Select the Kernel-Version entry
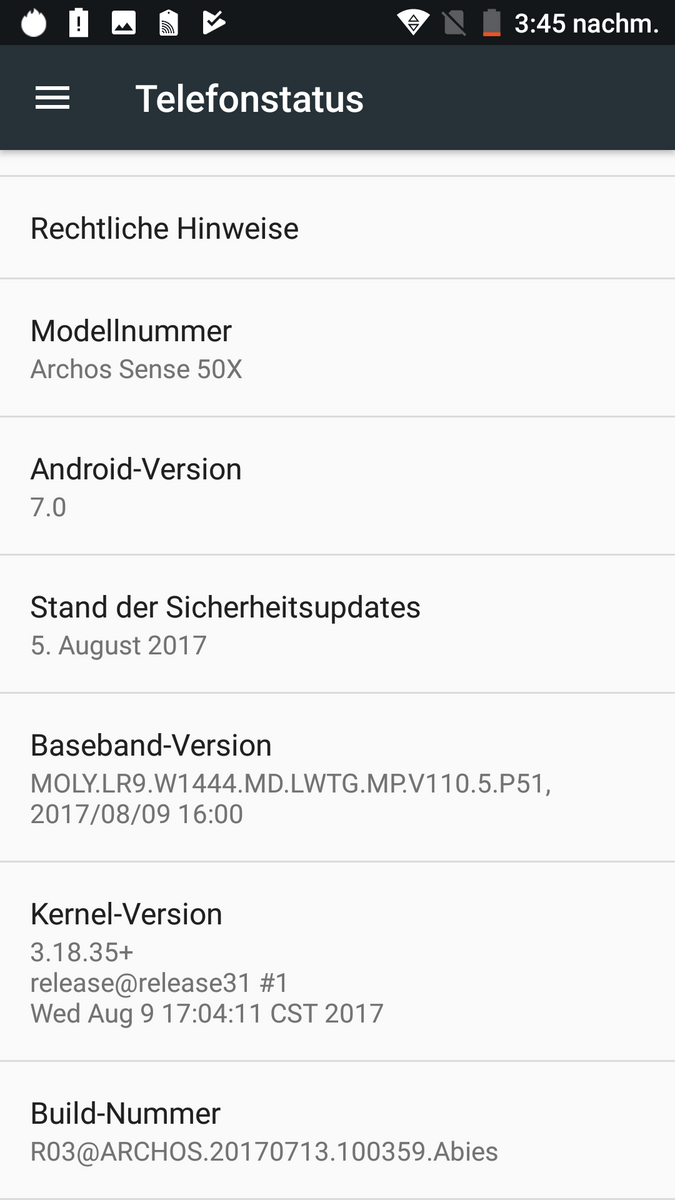This screenshot has width=675, height=1200. [337, 961]
